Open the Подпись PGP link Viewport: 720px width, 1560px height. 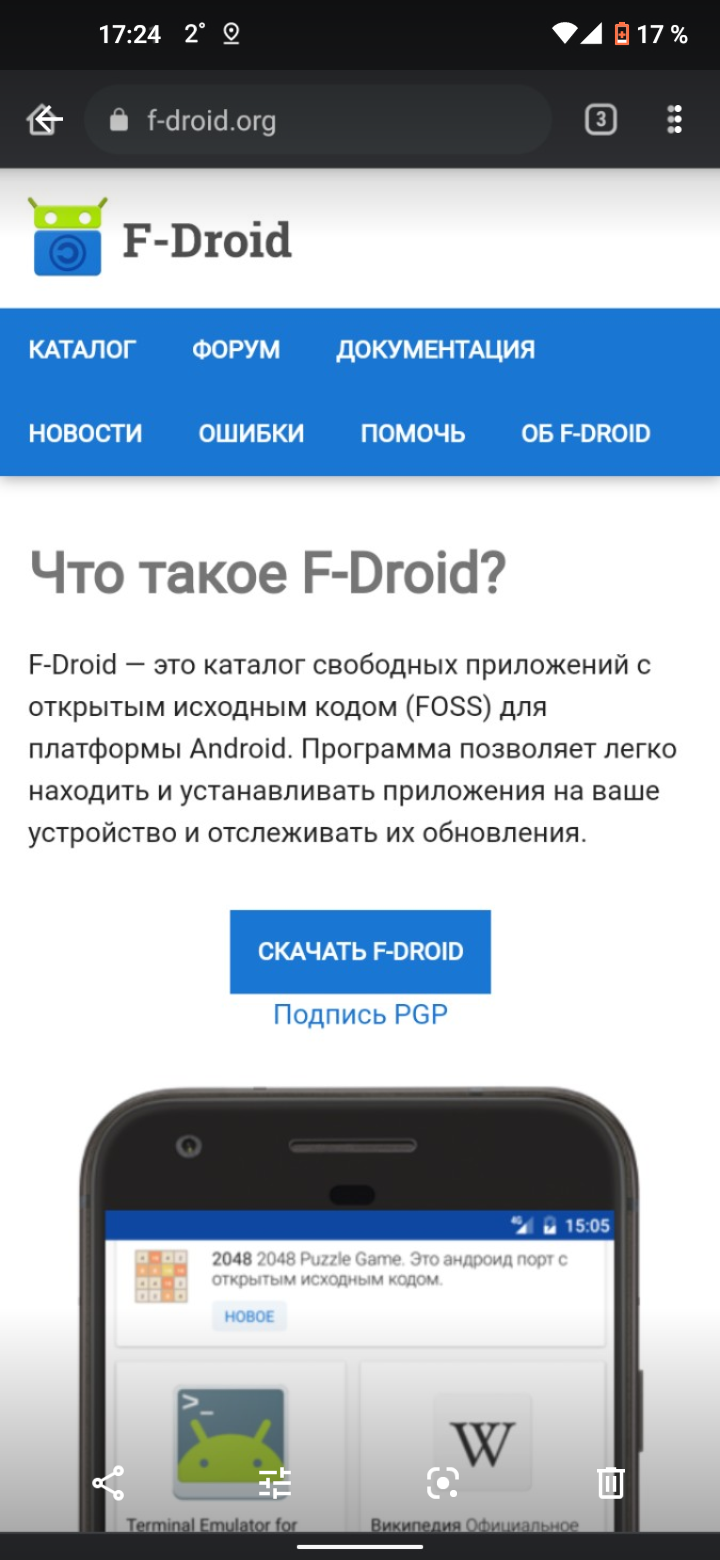point(360,1014)
